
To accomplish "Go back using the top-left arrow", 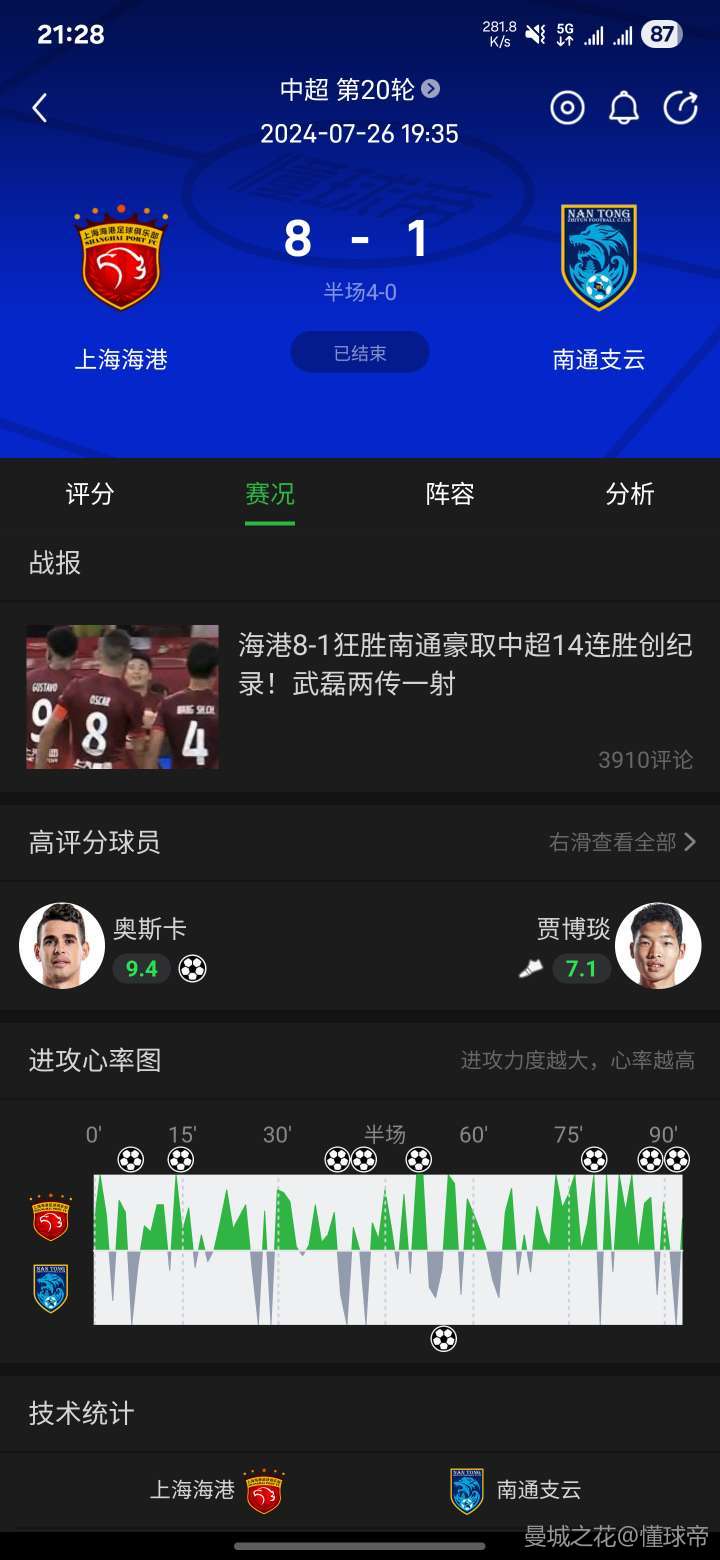I will tap(40, 108).
